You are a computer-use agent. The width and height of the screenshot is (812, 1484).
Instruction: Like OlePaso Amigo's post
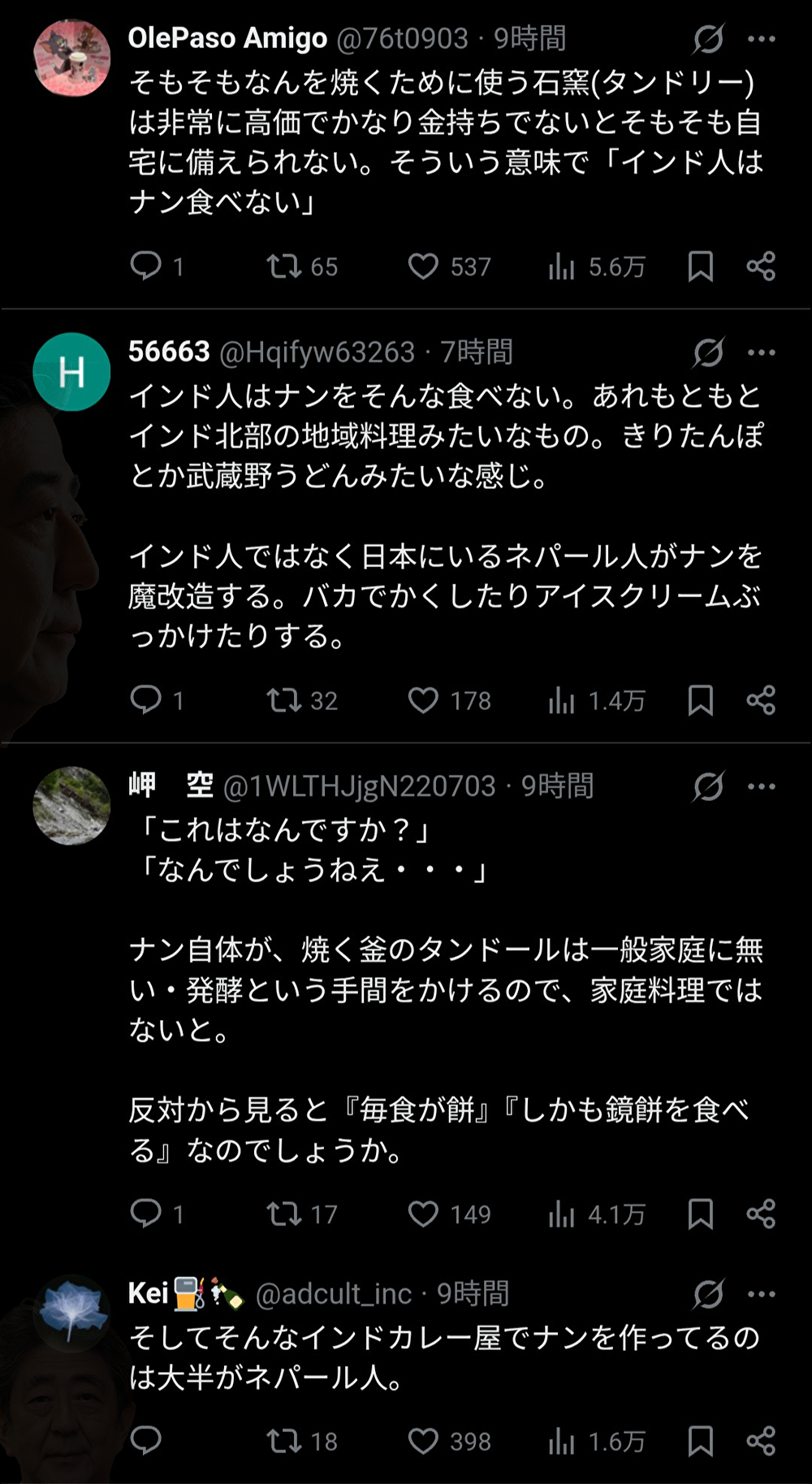(x=423, y=266)
